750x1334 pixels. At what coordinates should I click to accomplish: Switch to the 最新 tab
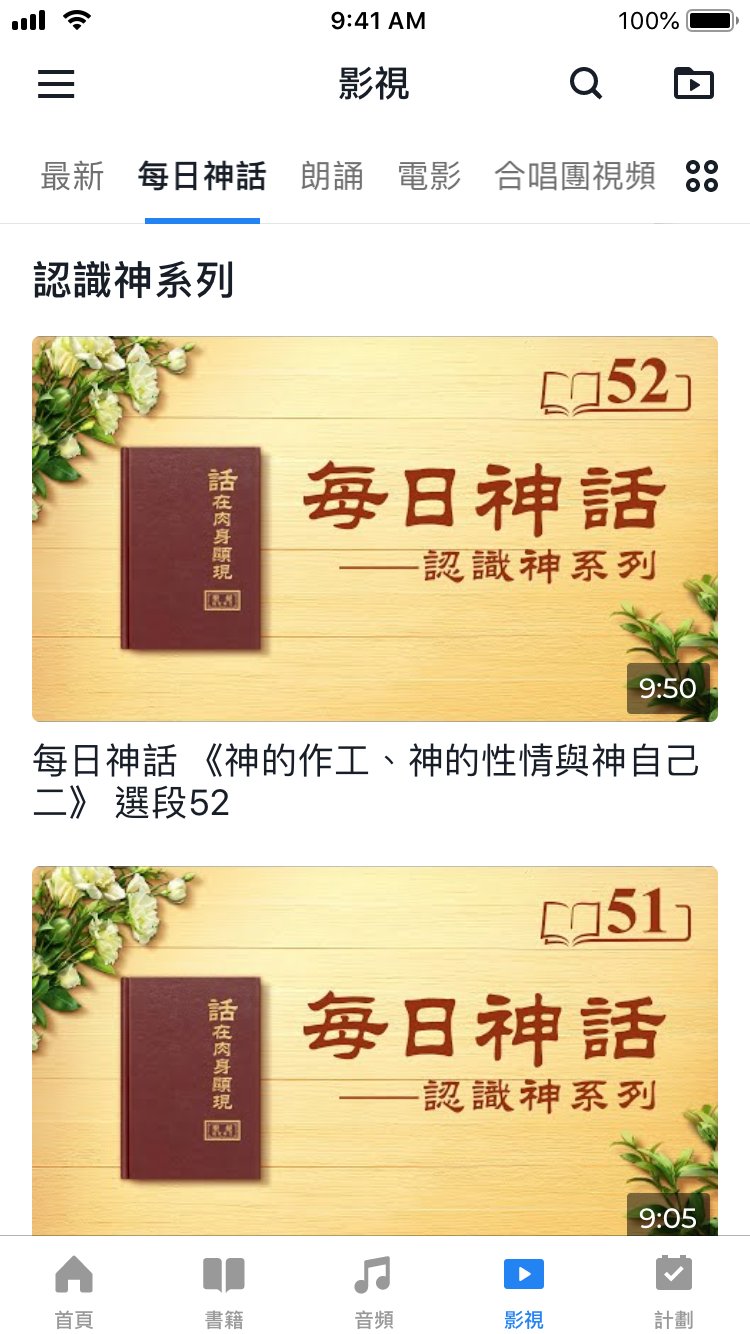72,177
